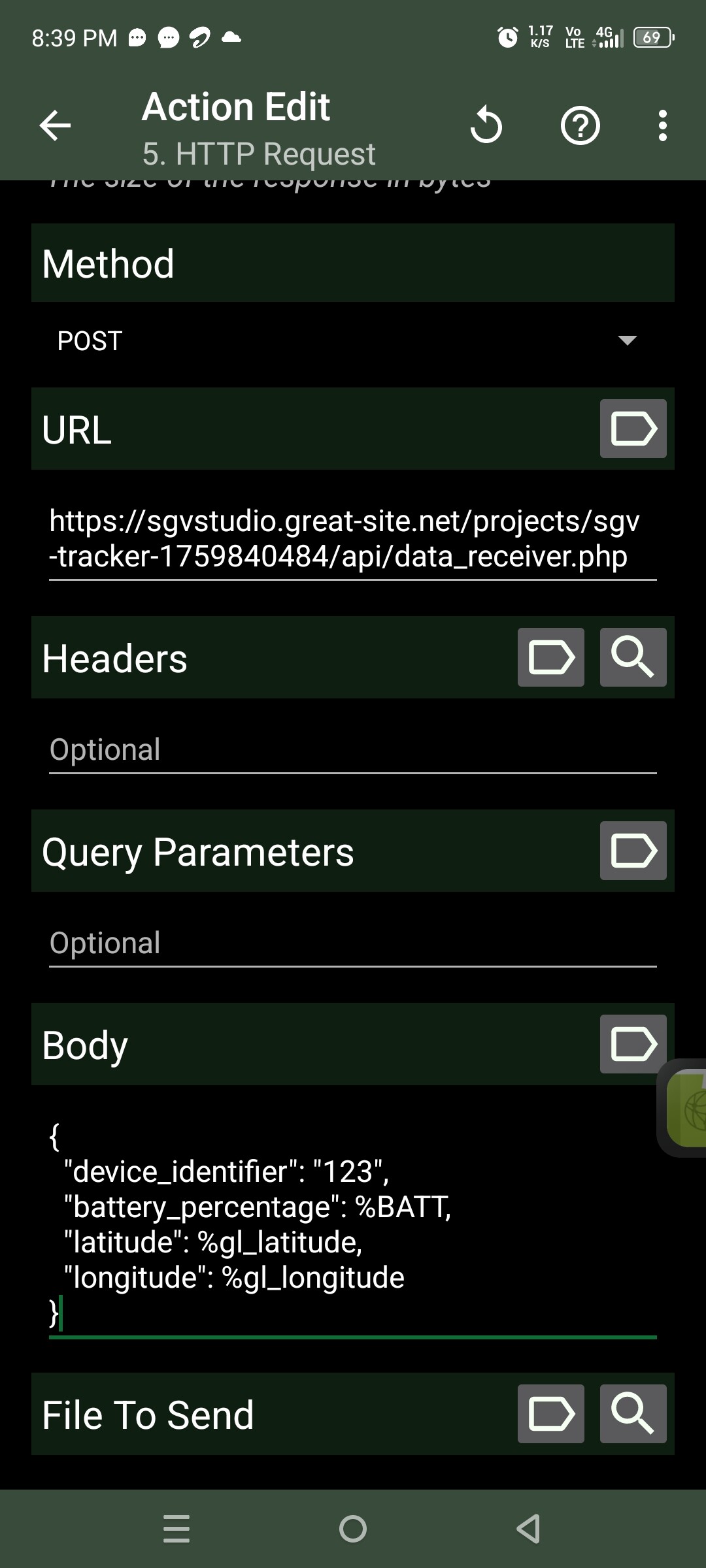Viewport: 706px width, 1568px height.
Task: Focus the Headers optional field
Action: point(352,750)
